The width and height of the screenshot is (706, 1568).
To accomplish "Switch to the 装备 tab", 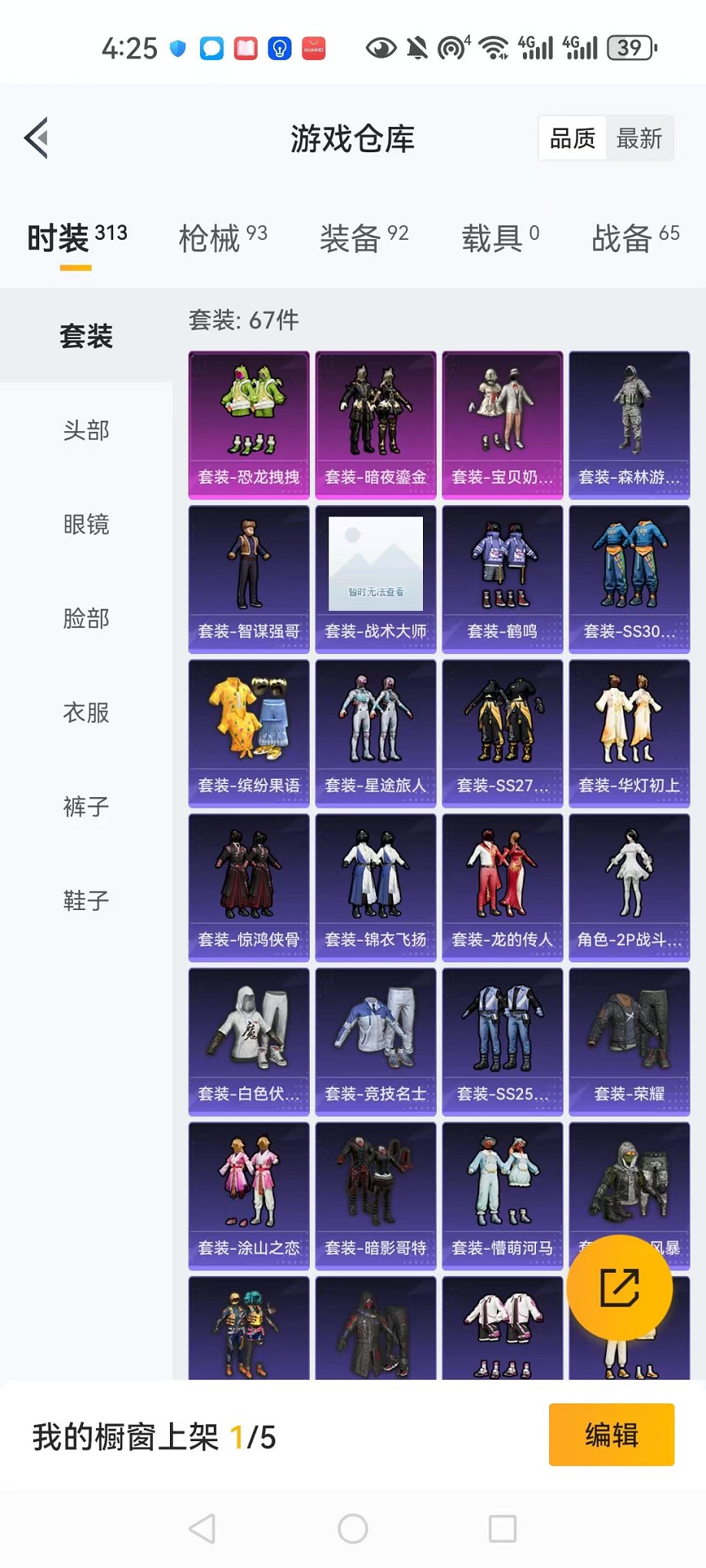I will coord(363,238).
